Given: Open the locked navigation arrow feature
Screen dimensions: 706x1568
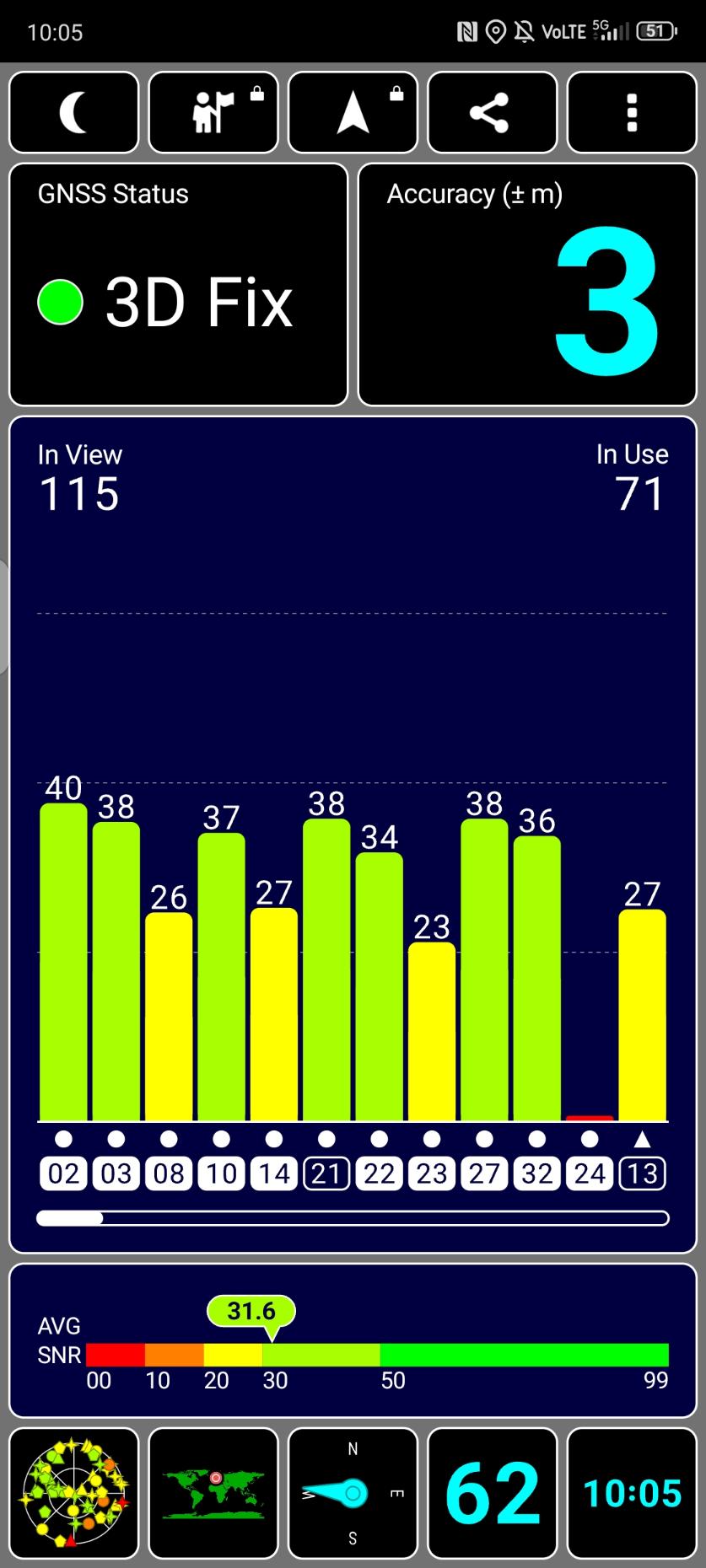Looking at the screenshot, I should [x=353, y=112].
